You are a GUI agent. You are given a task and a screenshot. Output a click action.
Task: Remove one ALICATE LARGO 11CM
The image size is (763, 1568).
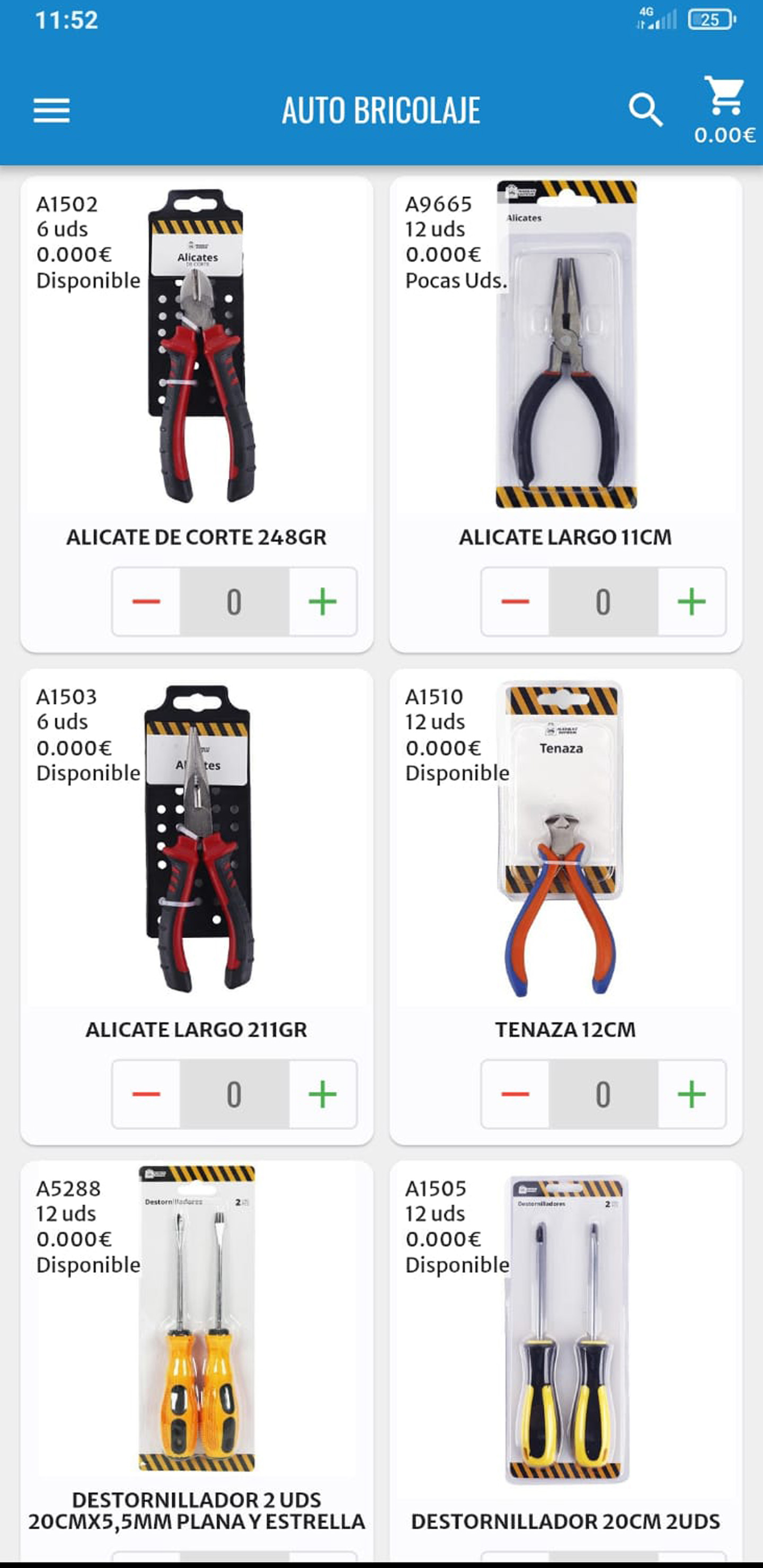click(515, 601)
